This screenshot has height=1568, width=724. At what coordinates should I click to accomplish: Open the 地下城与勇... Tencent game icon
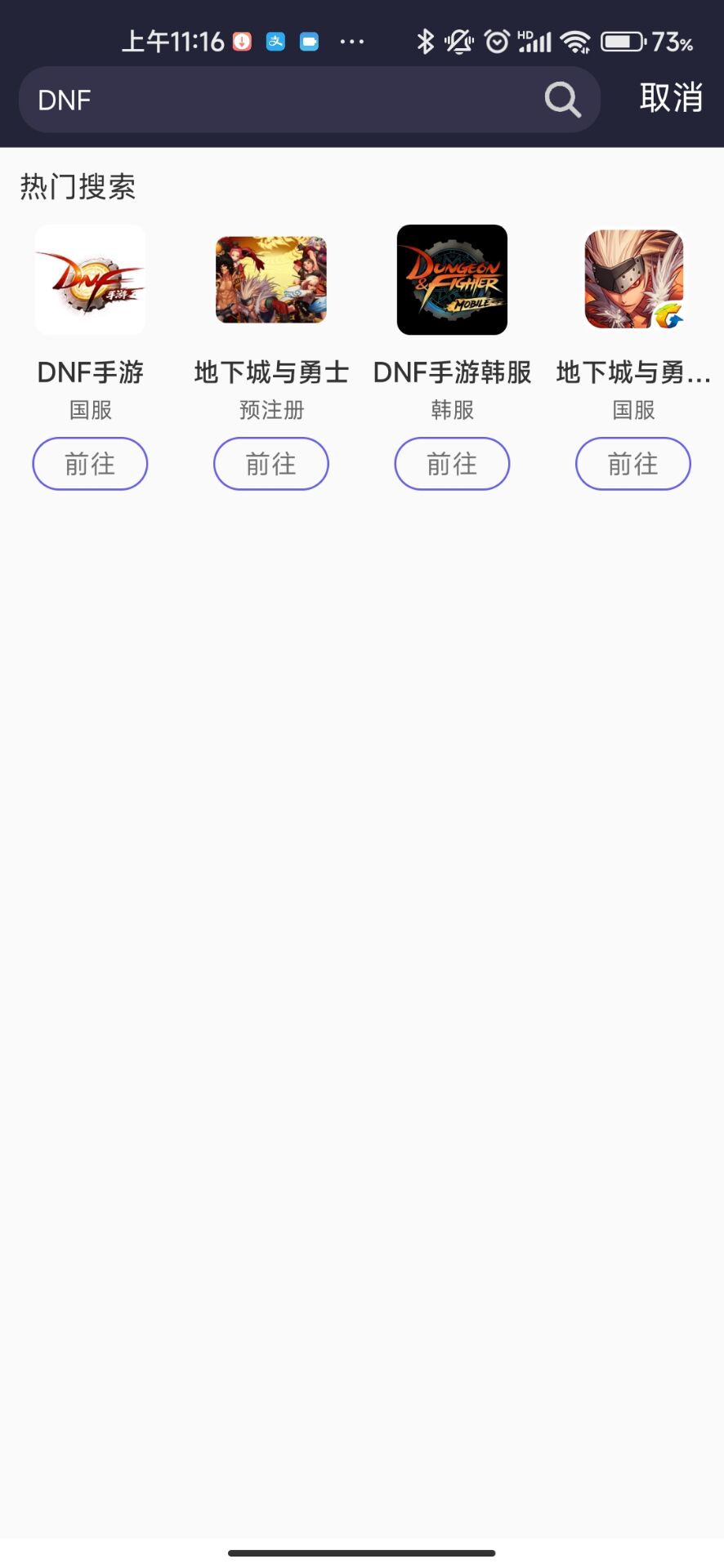pyautogui.click(x=633, y=280)
